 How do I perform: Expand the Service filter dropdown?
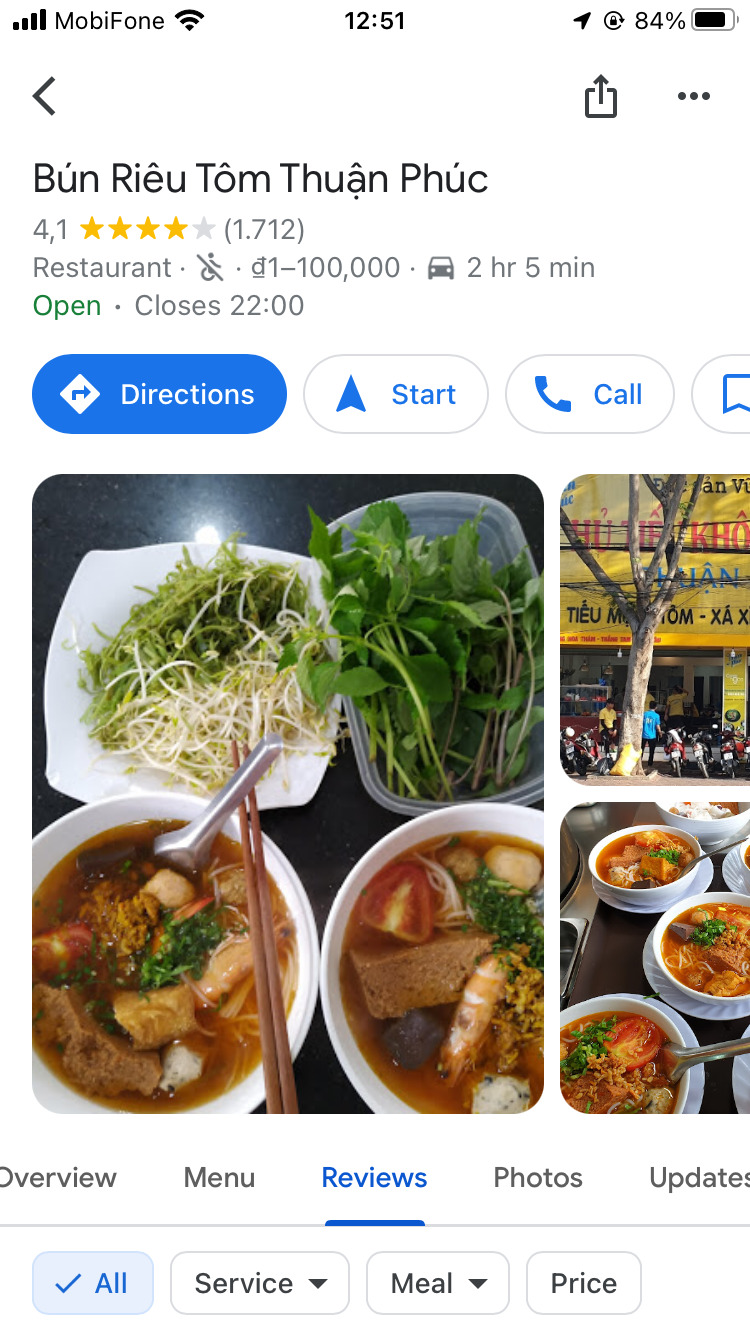pyautogui.click(x=260, y=1283)
